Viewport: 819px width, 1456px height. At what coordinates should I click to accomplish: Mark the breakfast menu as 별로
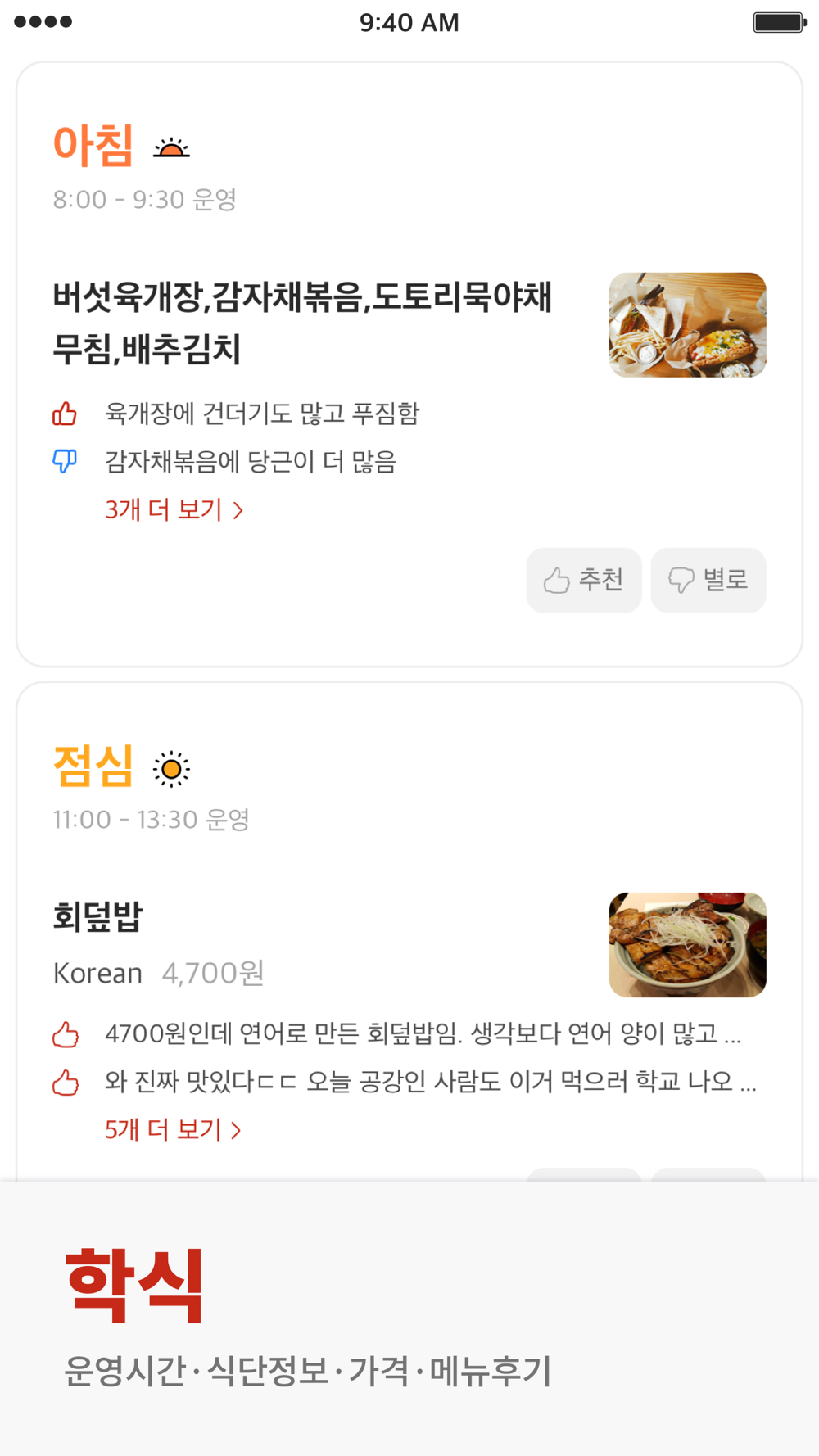pos(708,581)
